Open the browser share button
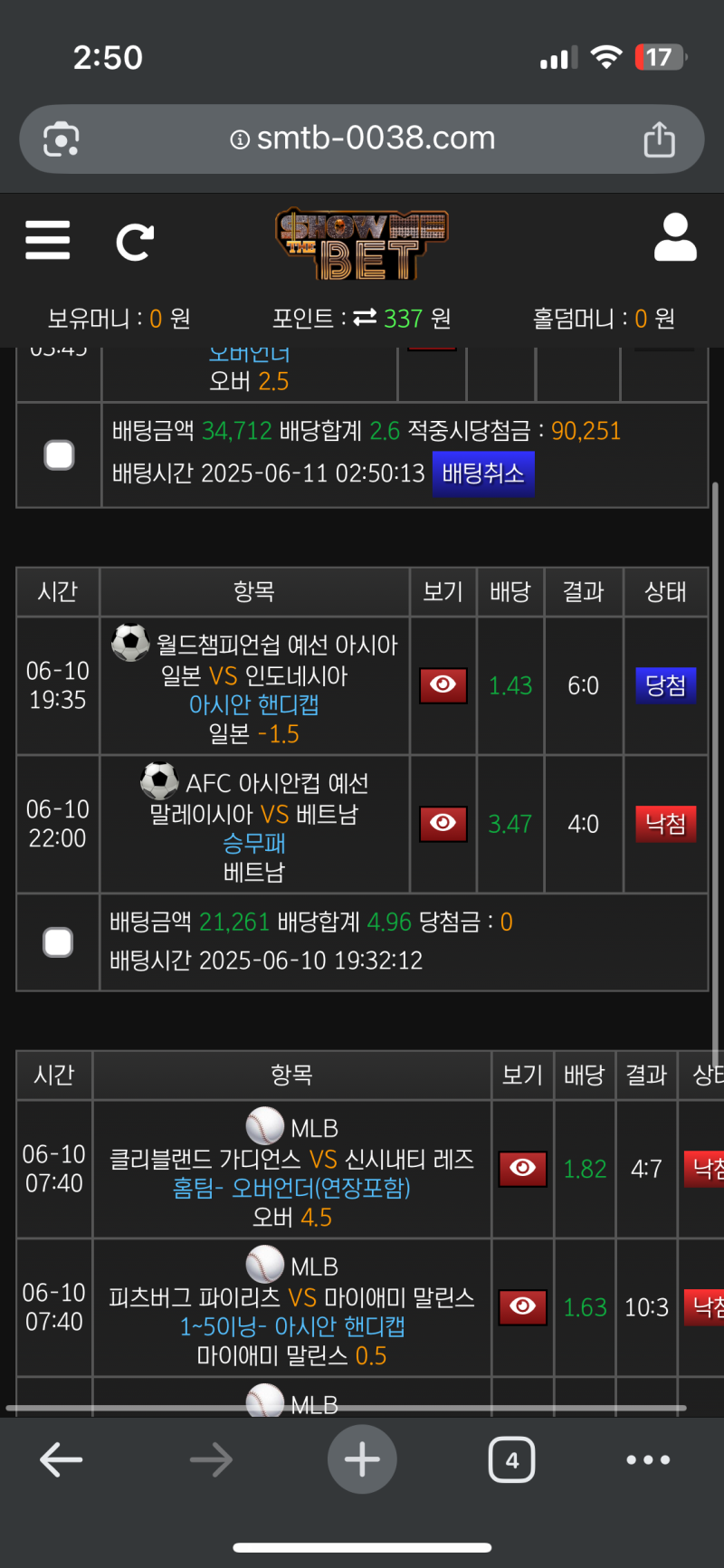Screen dimensions: 724x1568 click(659, 139)
